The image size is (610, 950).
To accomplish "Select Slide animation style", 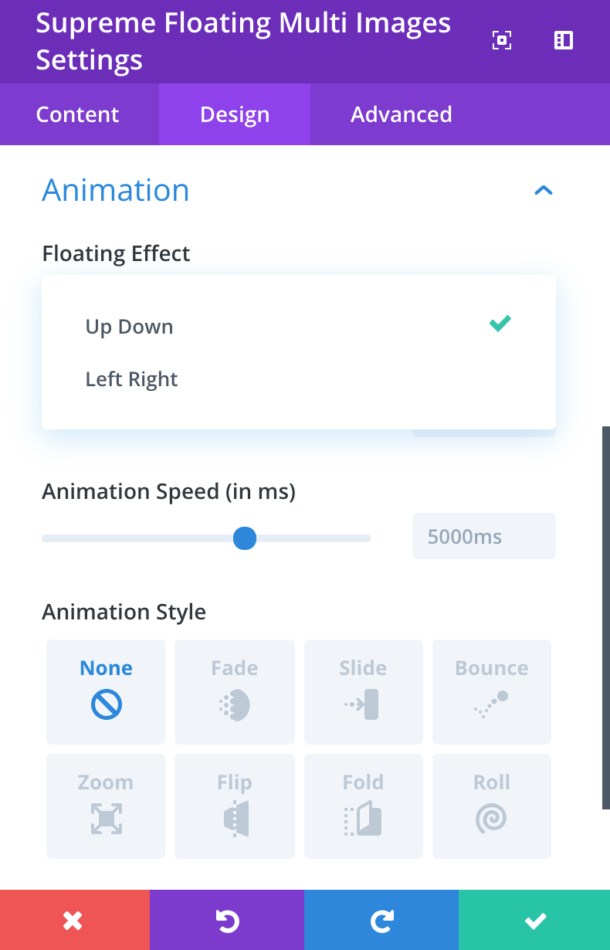I will pyautogui.click(x=363, y=692).
